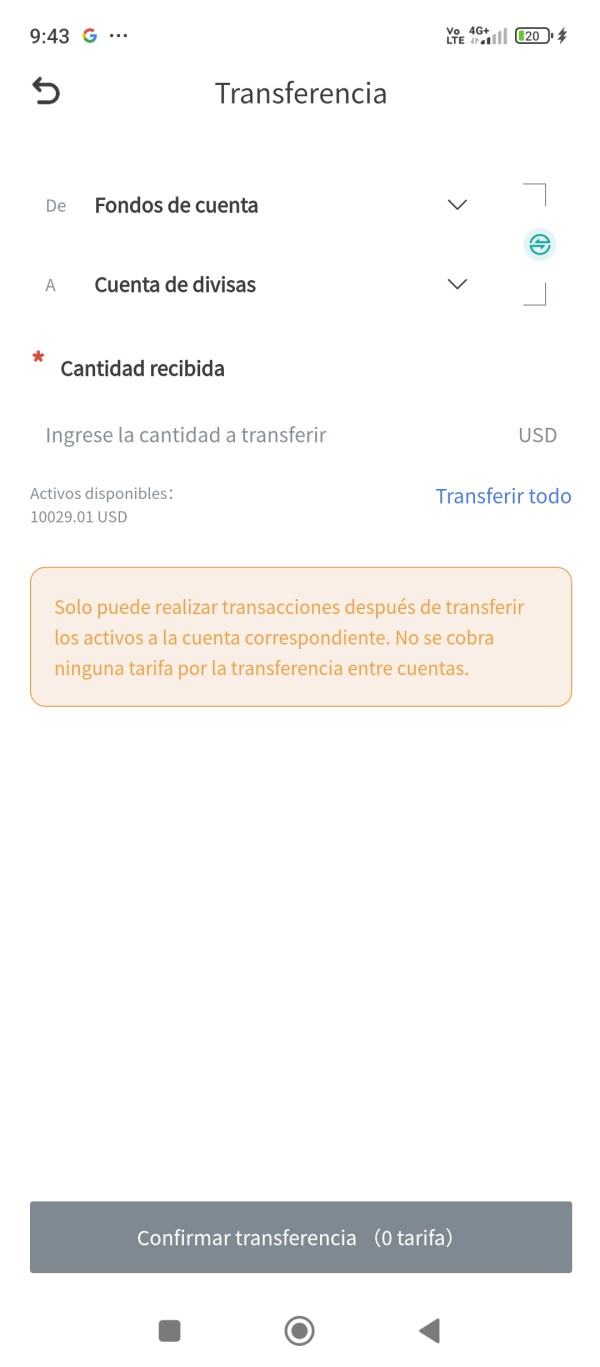
Task: Swap the source and destination accounts
Action: point(540,245)
